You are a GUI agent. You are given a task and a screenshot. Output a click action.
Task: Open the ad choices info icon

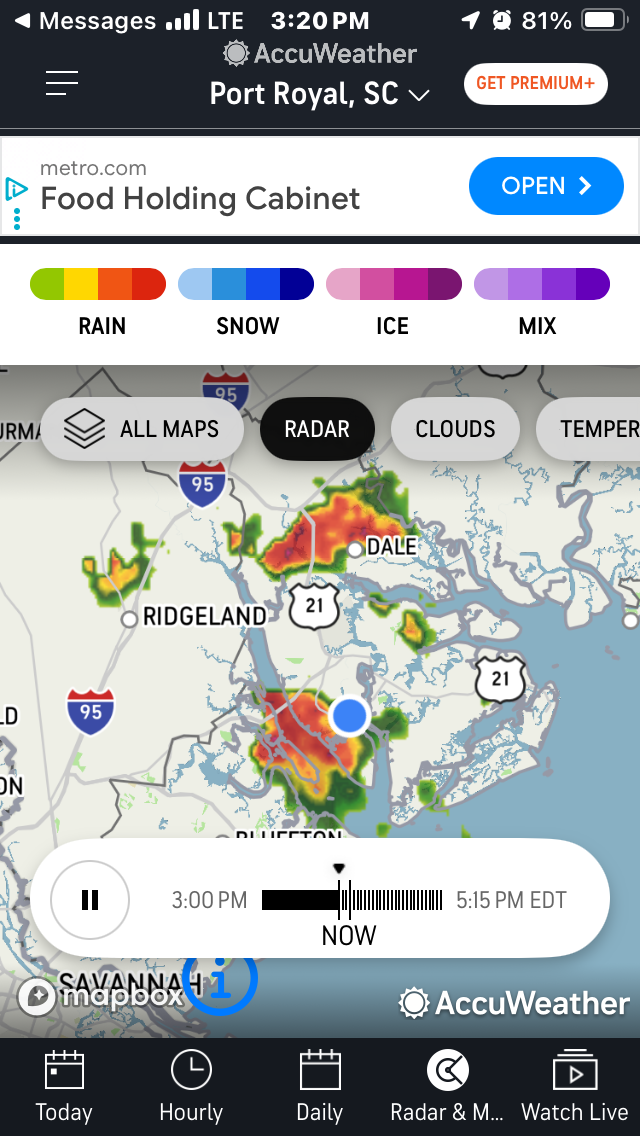click(x=16, y=189)
